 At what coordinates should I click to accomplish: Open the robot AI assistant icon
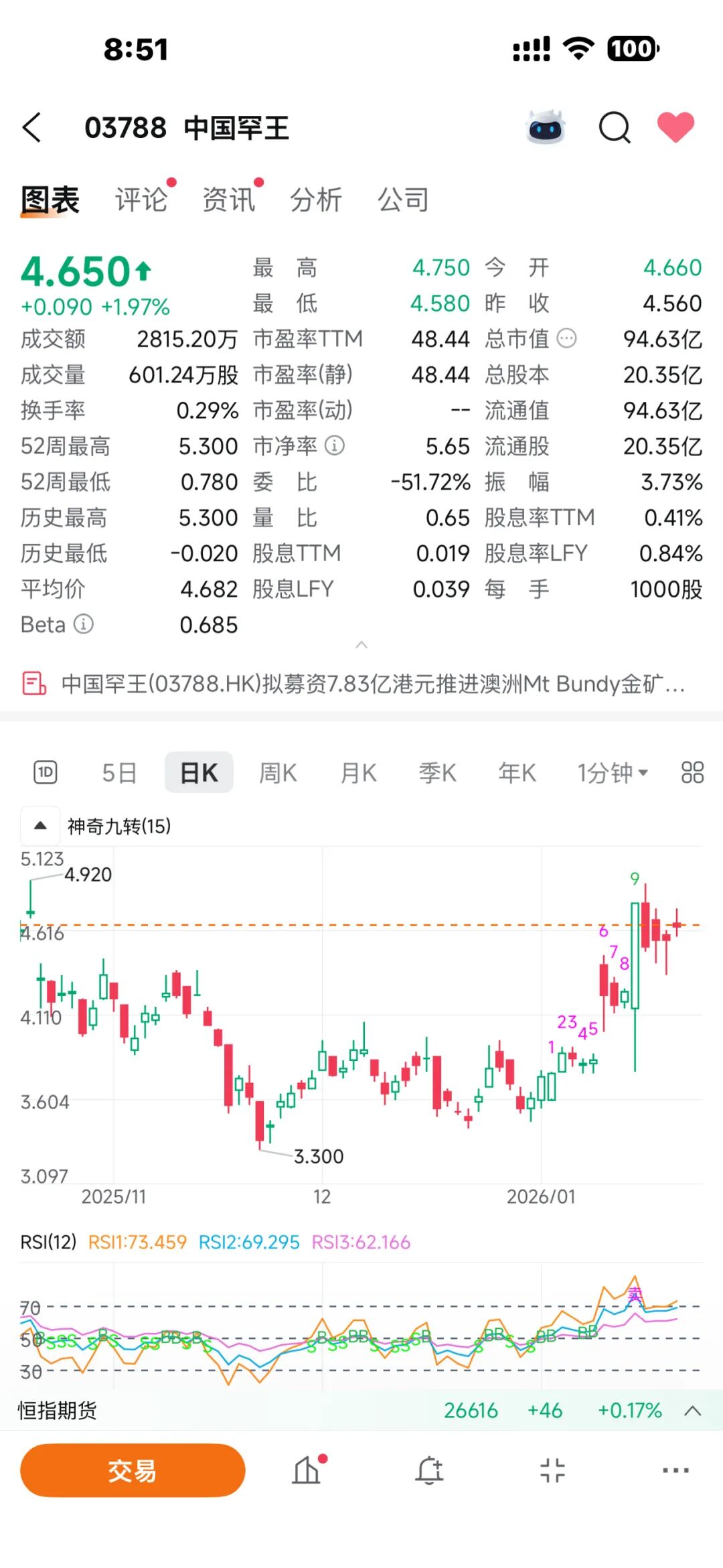click(x=546, y=127)
